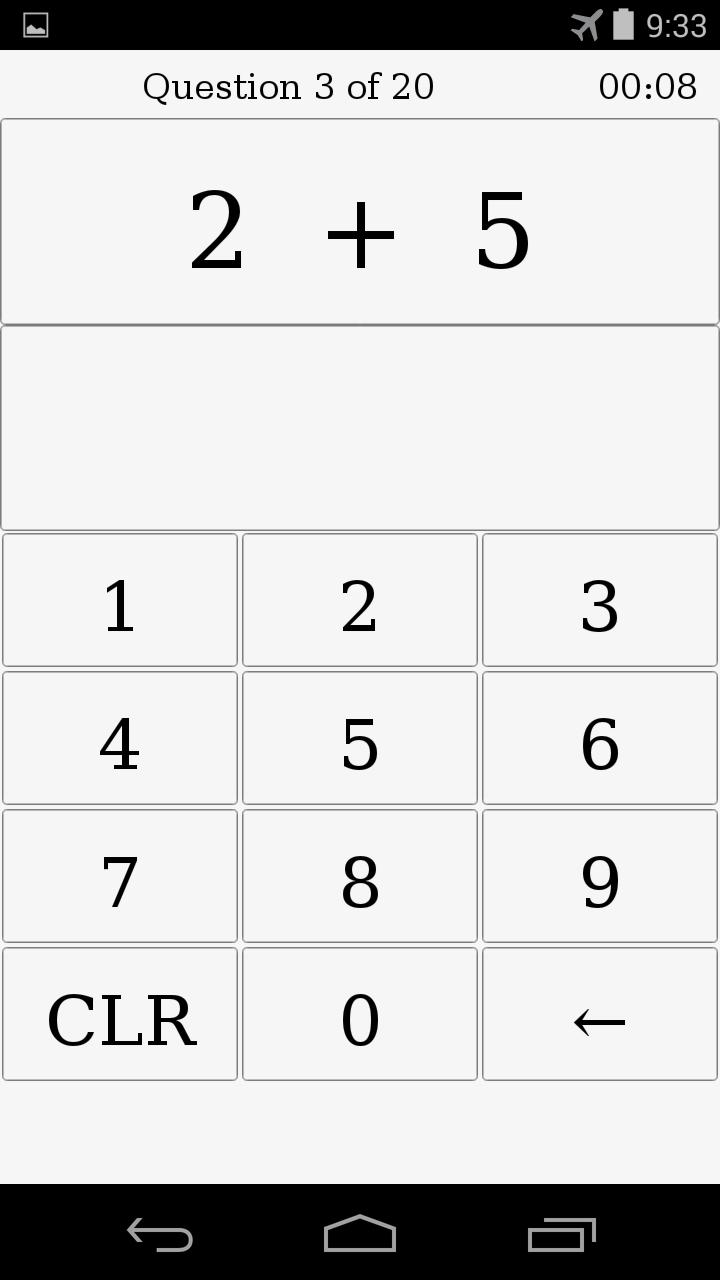Delete last digit with backspace arrow
Screen dimensions: 720x1280
(600, 1014)
